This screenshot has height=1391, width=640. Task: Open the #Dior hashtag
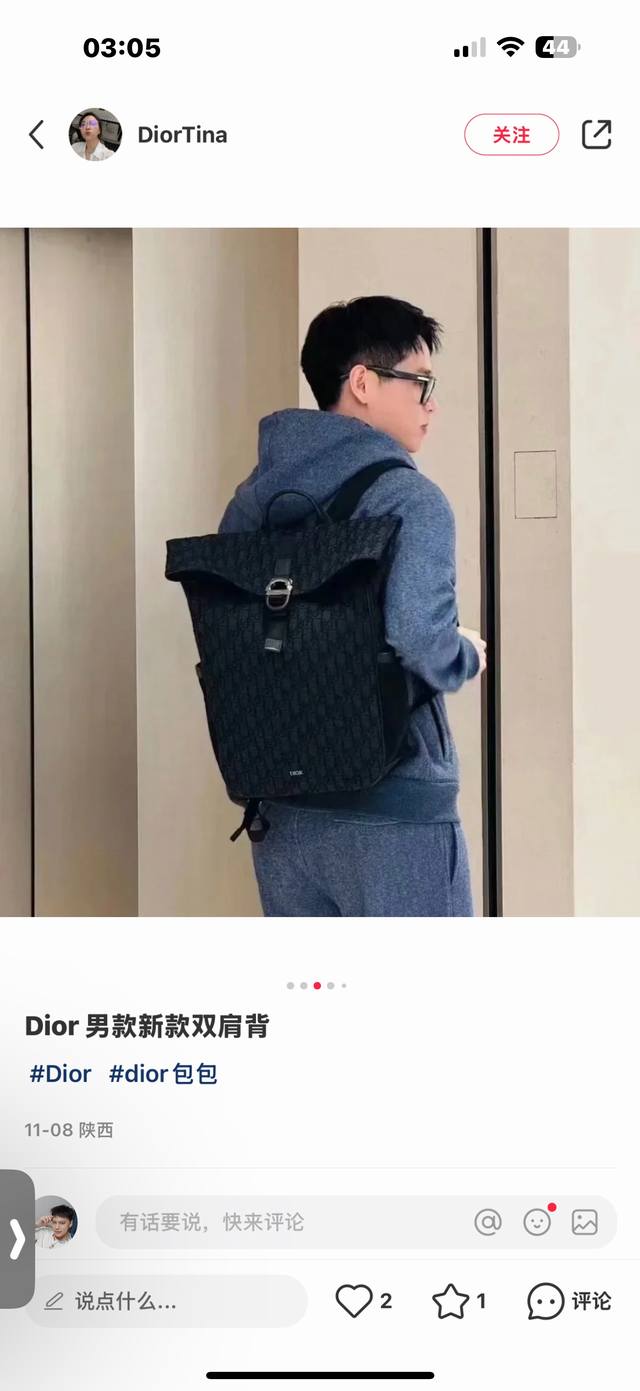pyautogui.click(x=61, y=1074)
